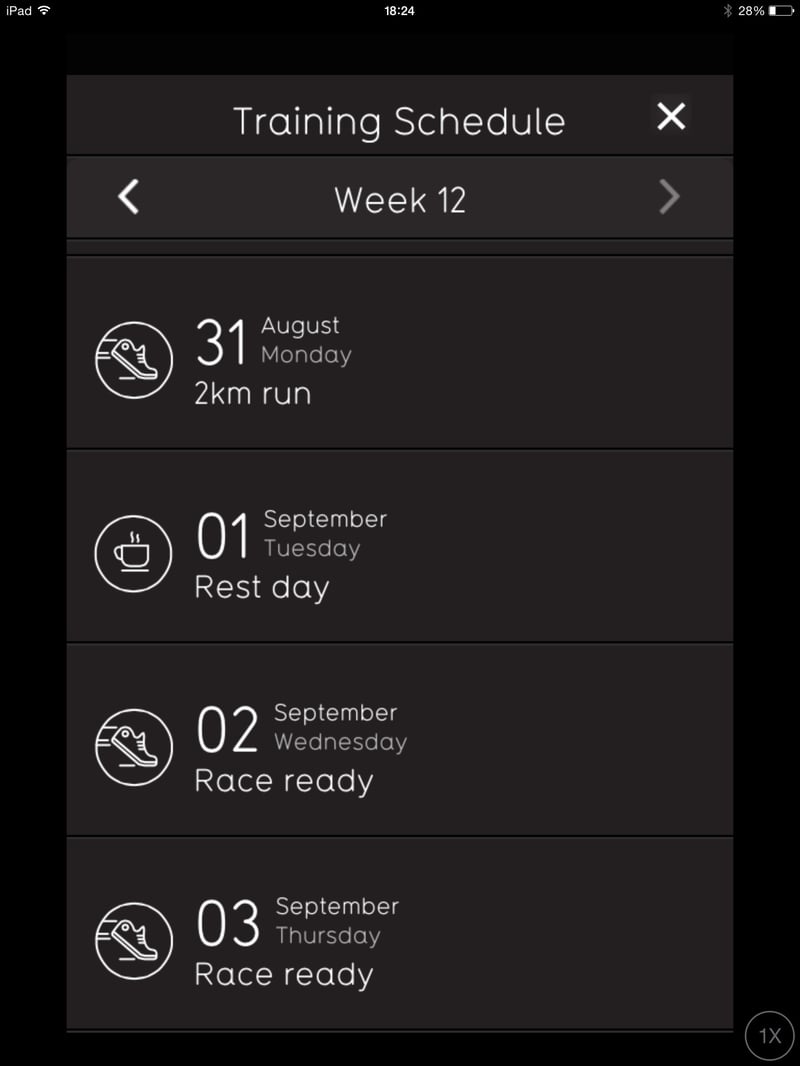Advance to the next week
800x1066 pixels.
(x=669, y=198)
